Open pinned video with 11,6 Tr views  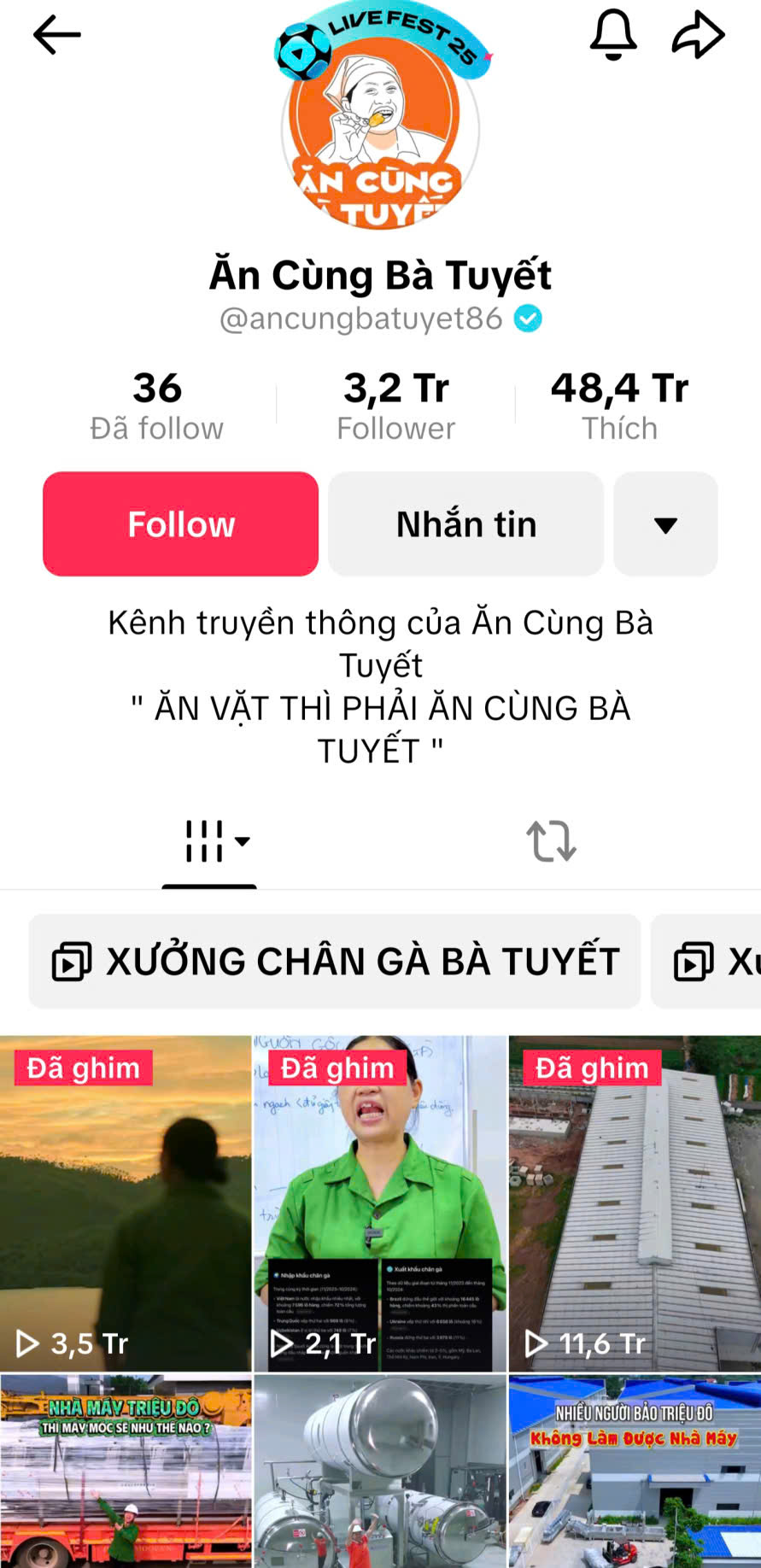(635, 1202)
